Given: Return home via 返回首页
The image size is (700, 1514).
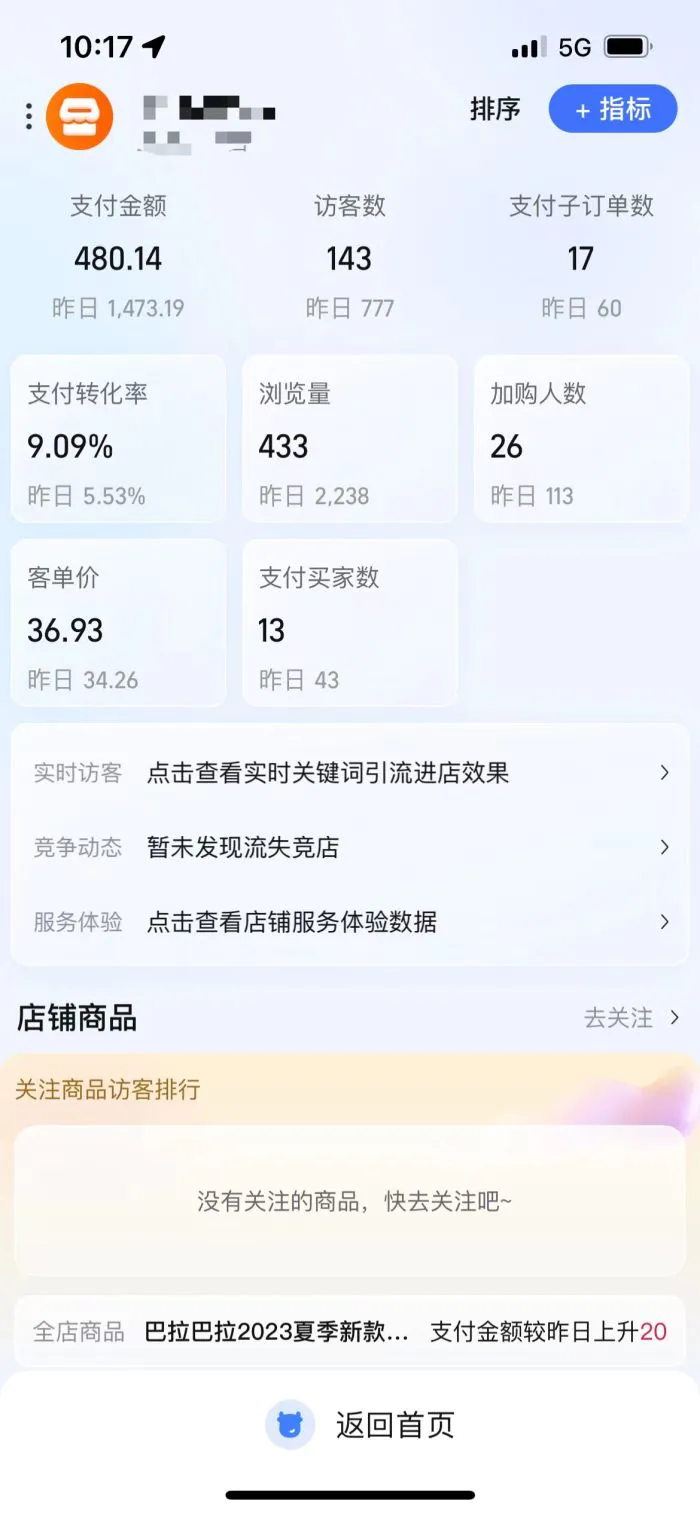Looking at the screenshot, I should pos(360,1425).
